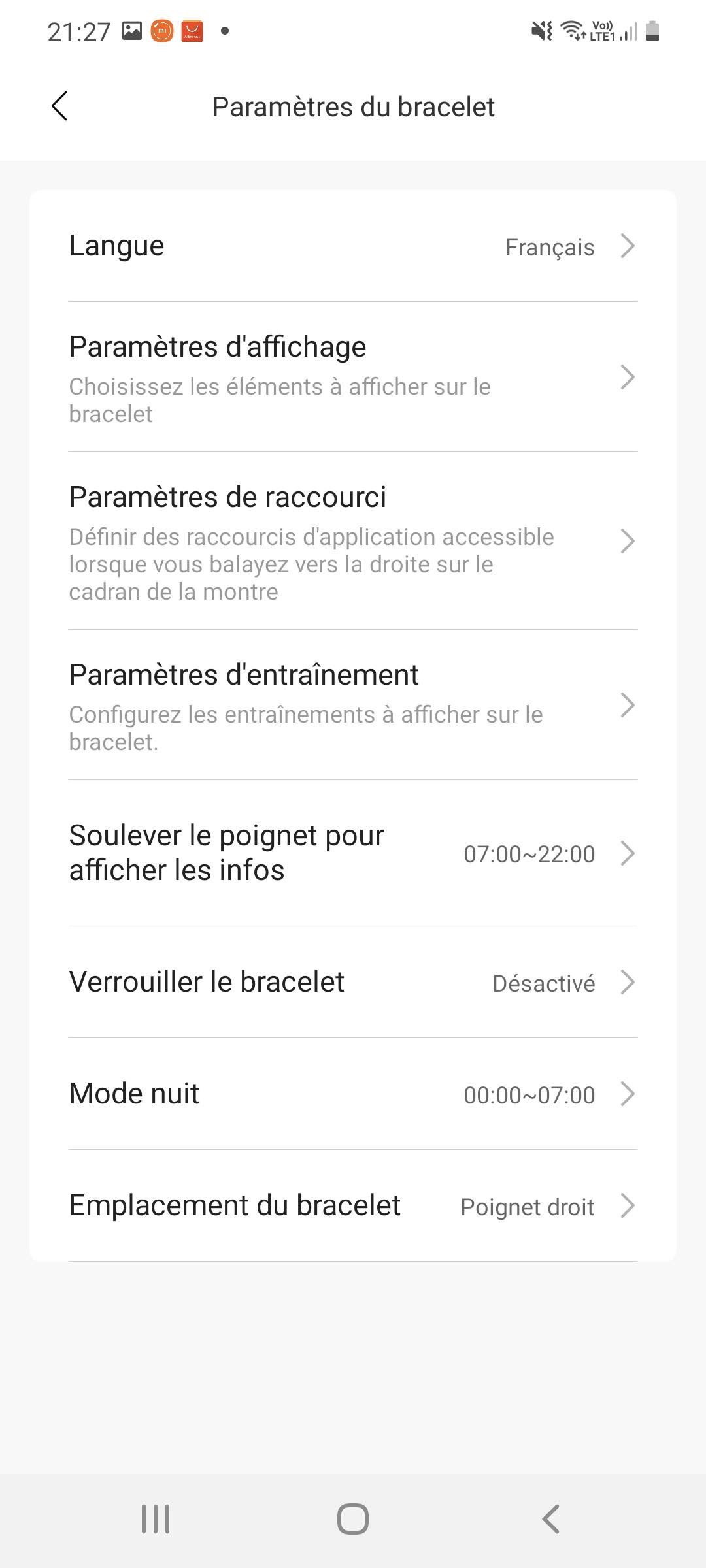Open Verrouiller le bracelet setting
706x1568 pixels.
pyautogui.click(x=353, y=982)
